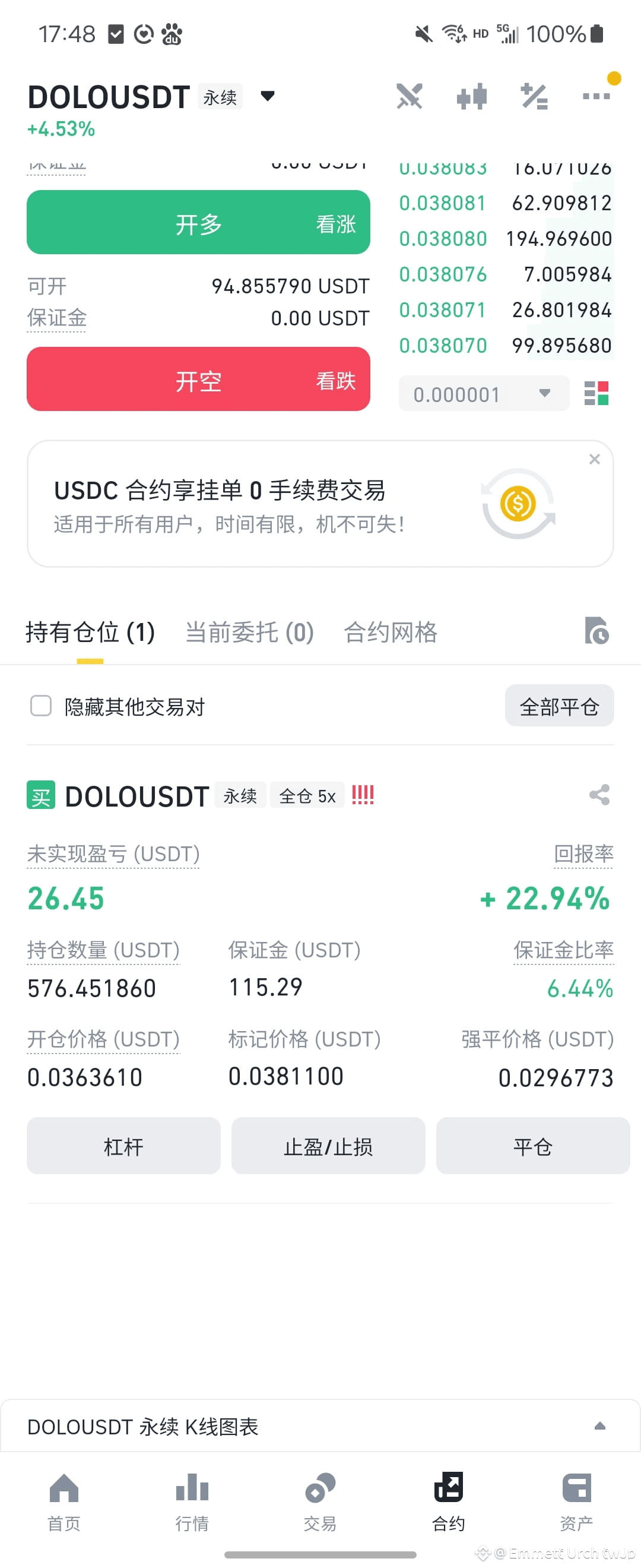This screenshot has height=1568, width=641.
Task: Open the 0.000001 price precision dropdown
Action: pos(484,393)
